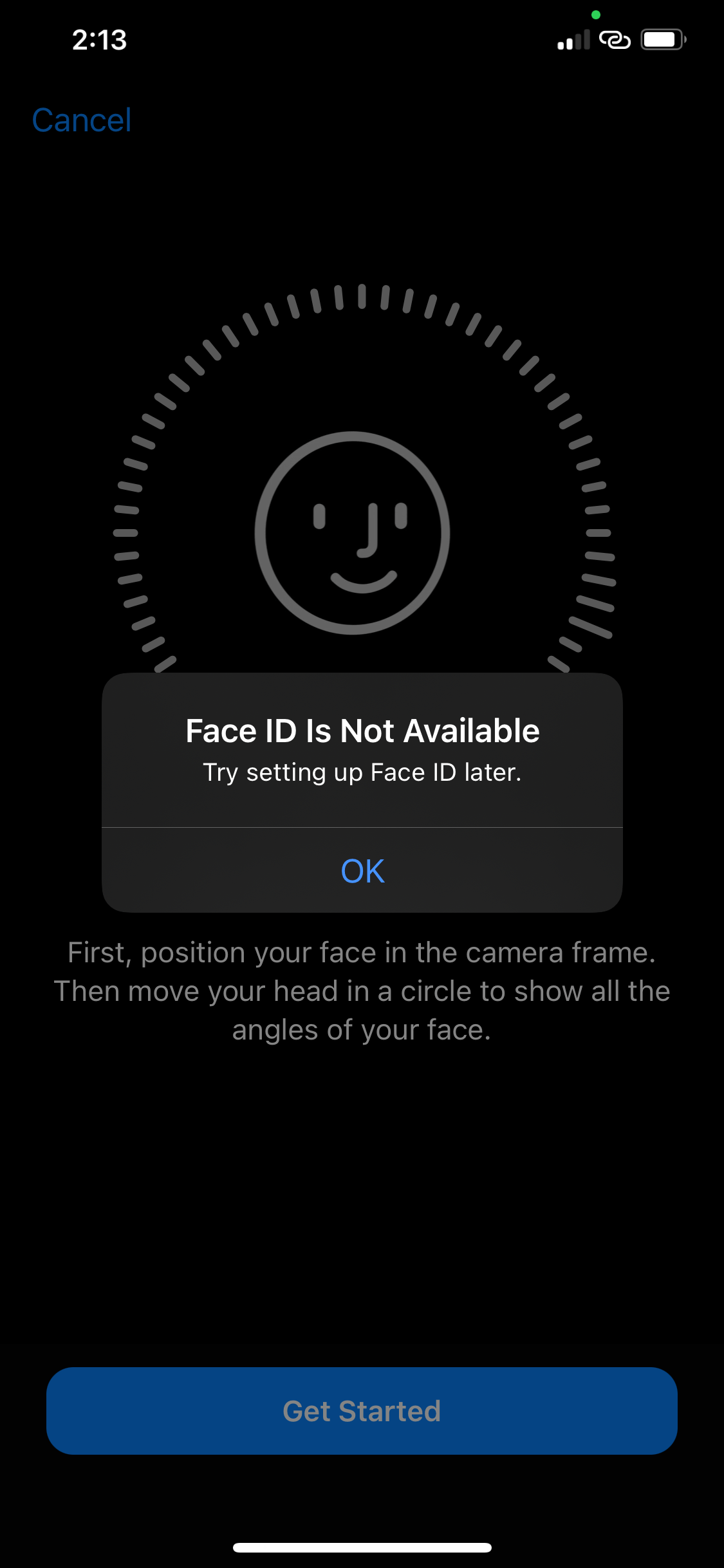The image size is (724, 1568).
Task: Tap the Get Started button
Action: point(362,1411)
